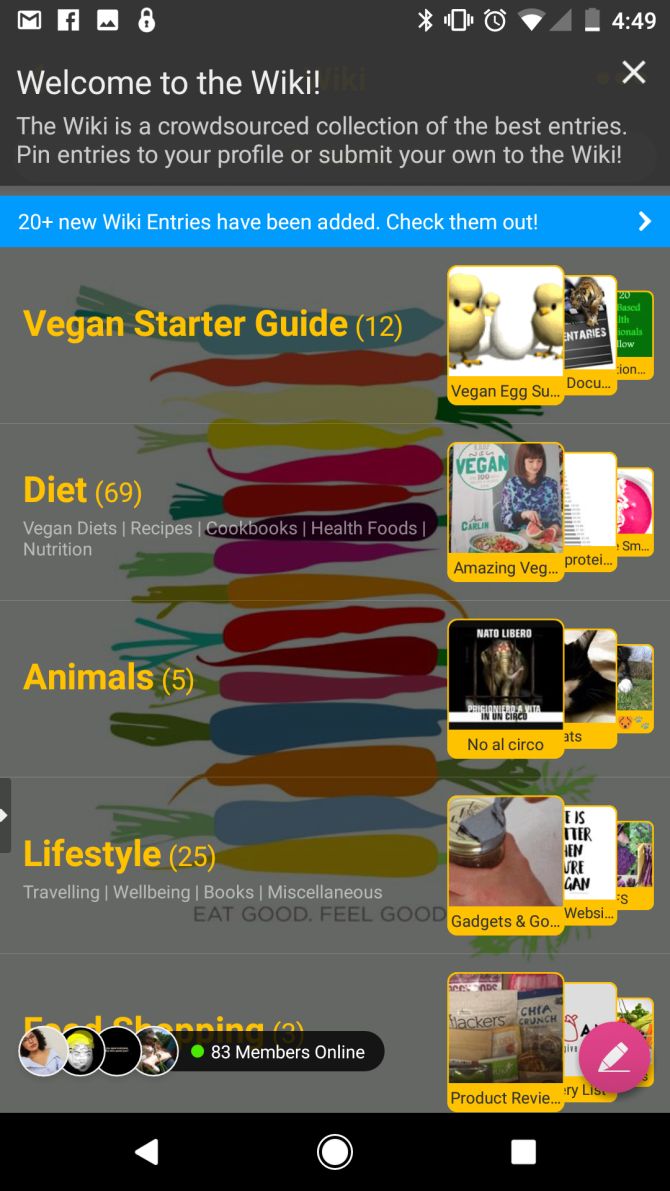View the Vegan Egg Su... entry
The image size is (670, 1191).
click(505, 335)
